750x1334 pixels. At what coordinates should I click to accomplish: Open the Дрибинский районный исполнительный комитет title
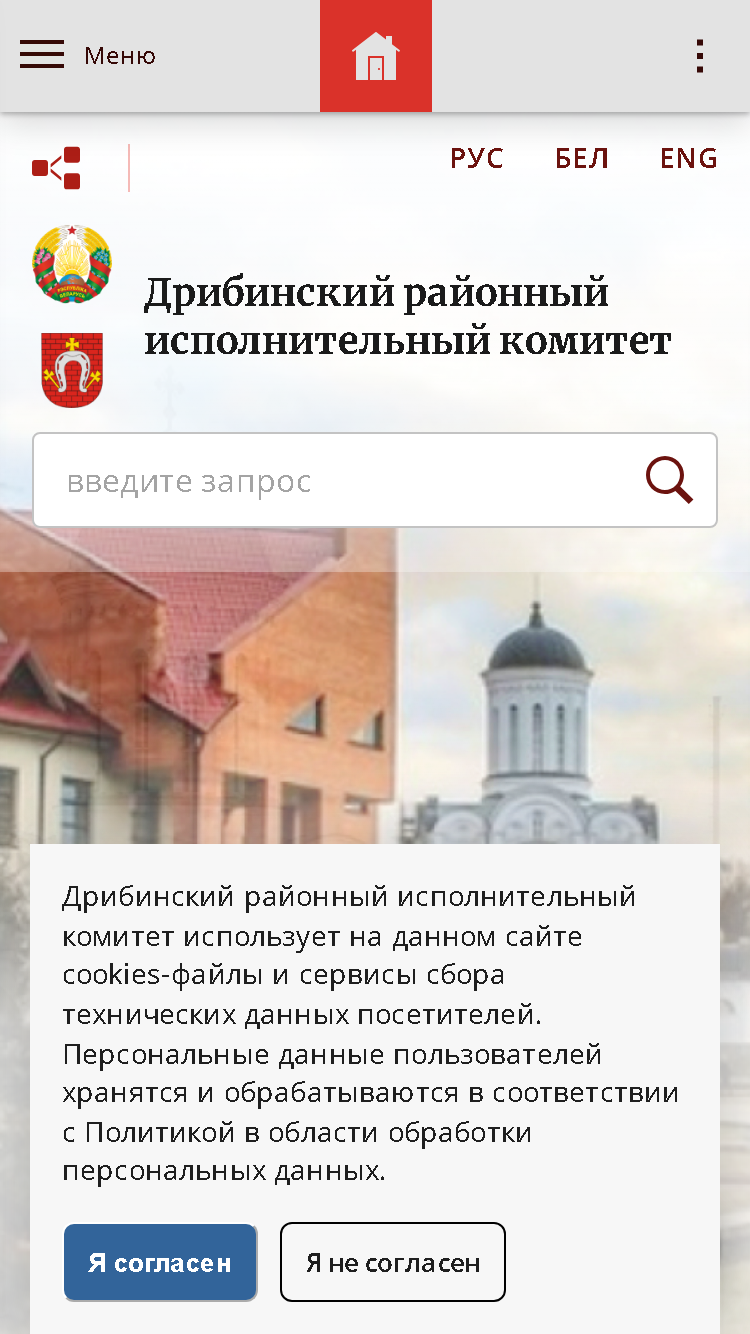[408, 317]
